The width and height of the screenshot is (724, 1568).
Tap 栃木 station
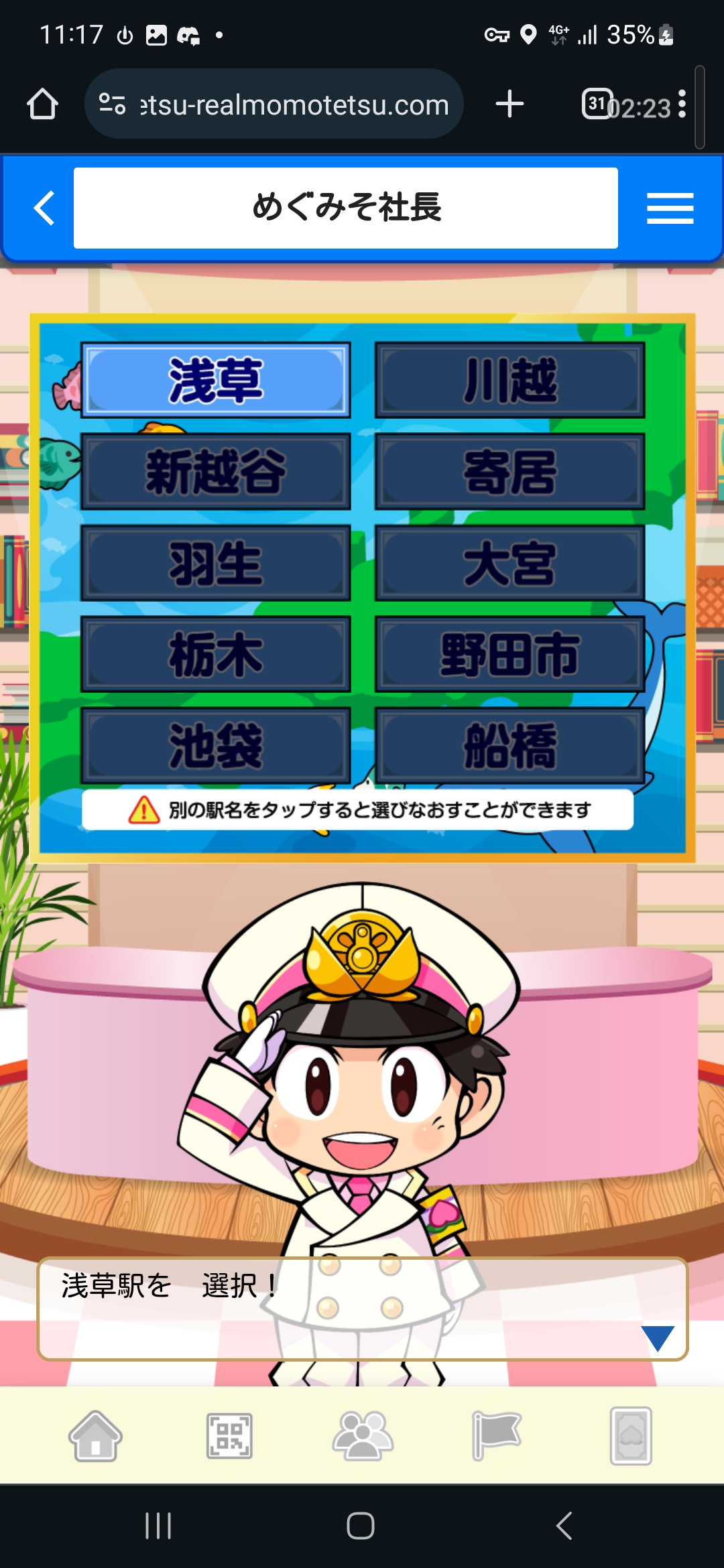click(x=216, y=654)
